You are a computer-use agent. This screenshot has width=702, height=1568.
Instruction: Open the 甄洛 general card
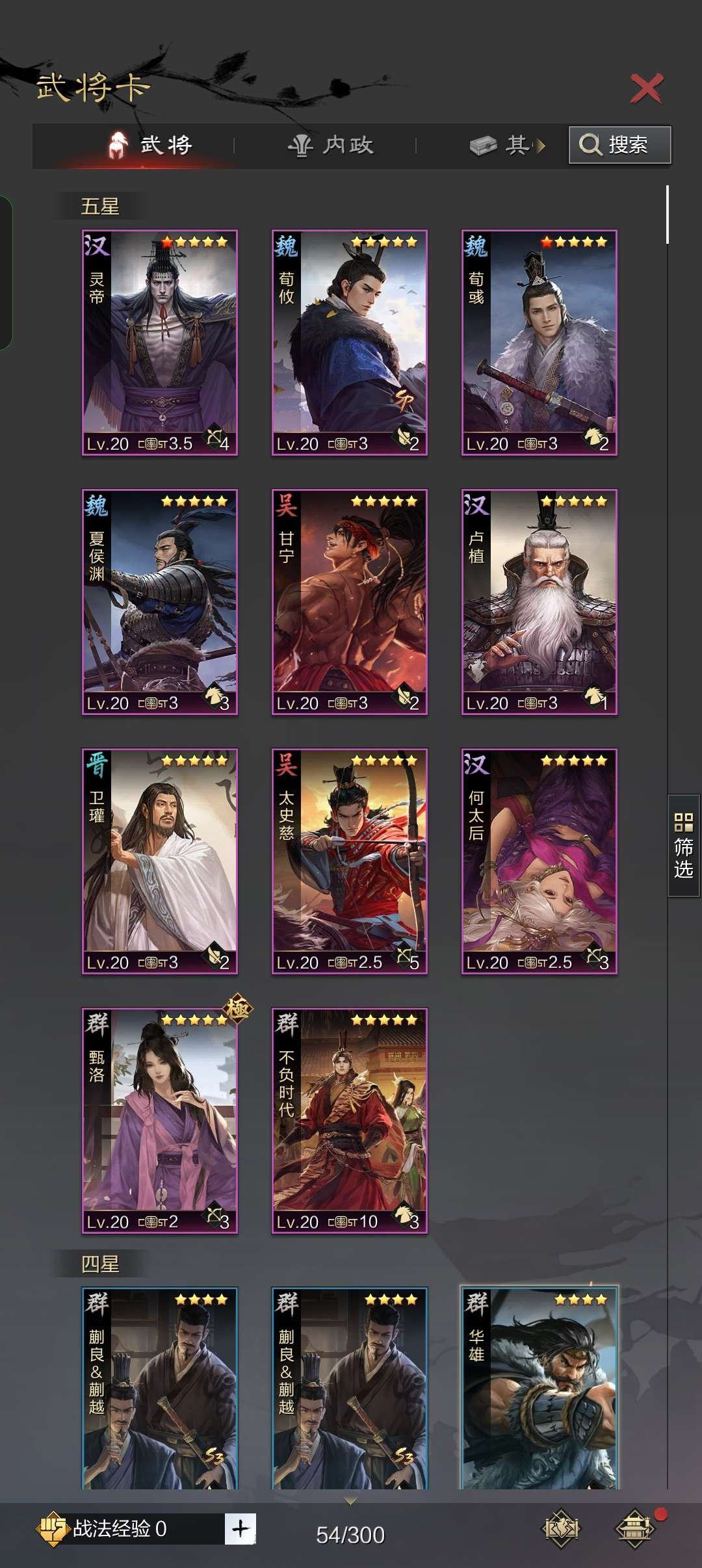[x=159, y=1121]
